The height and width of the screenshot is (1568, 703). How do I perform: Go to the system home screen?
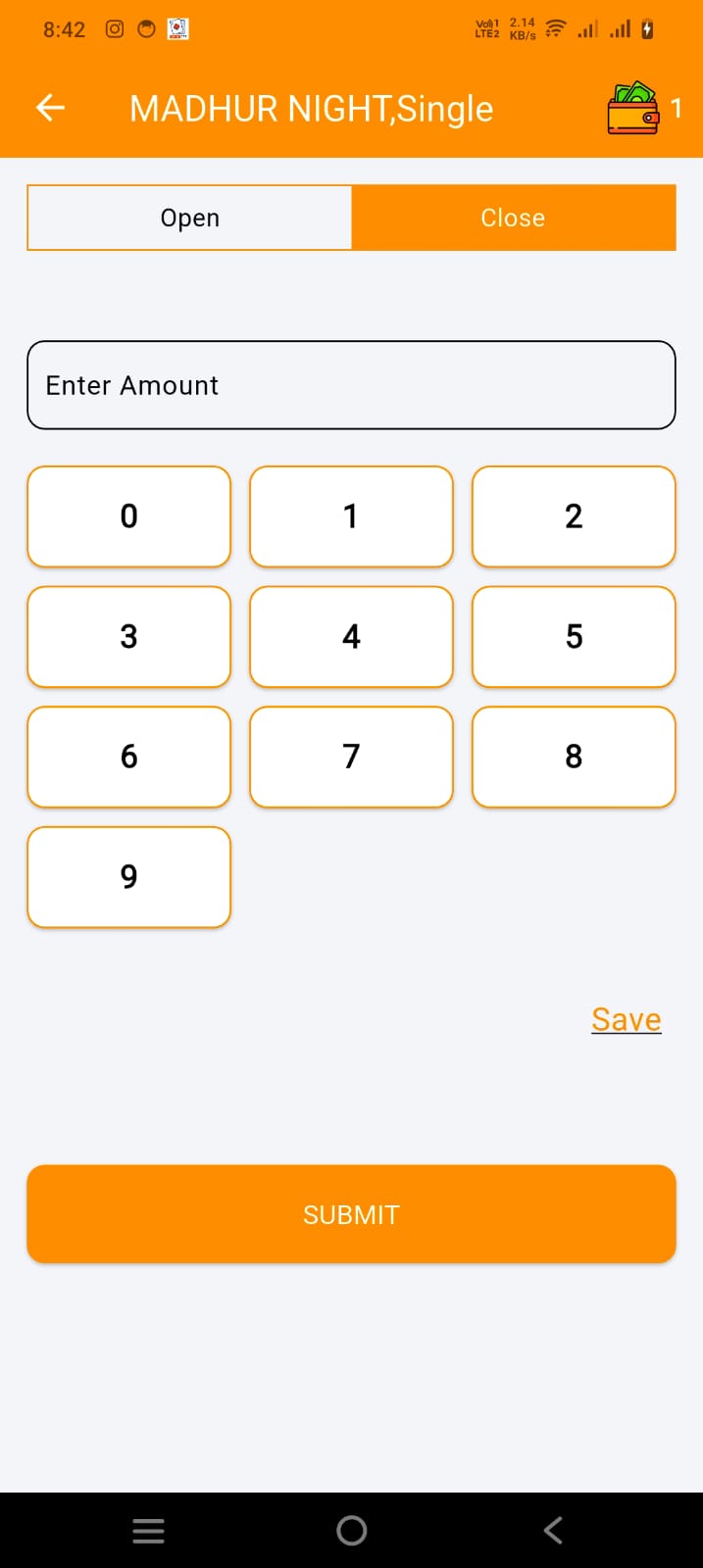pos(351,1530)
